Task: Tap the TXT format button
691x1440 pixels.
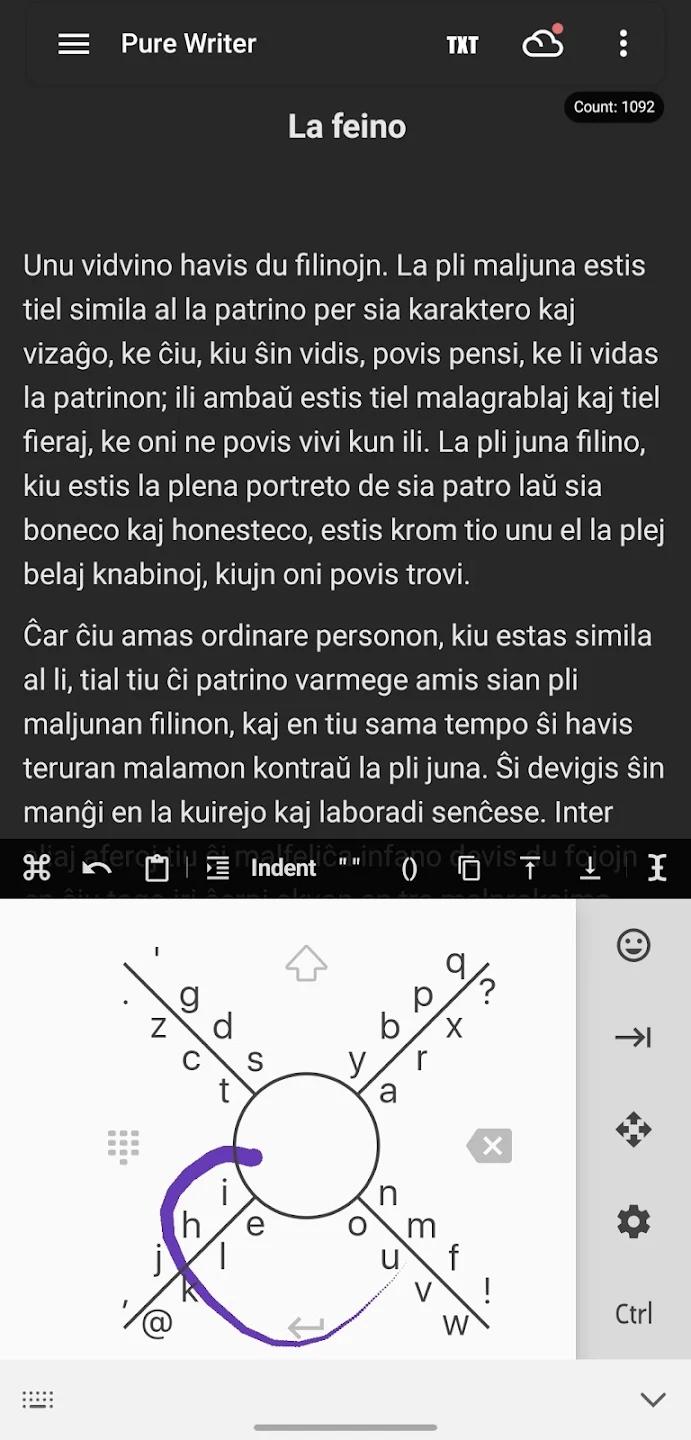Action: pos(462,45)
